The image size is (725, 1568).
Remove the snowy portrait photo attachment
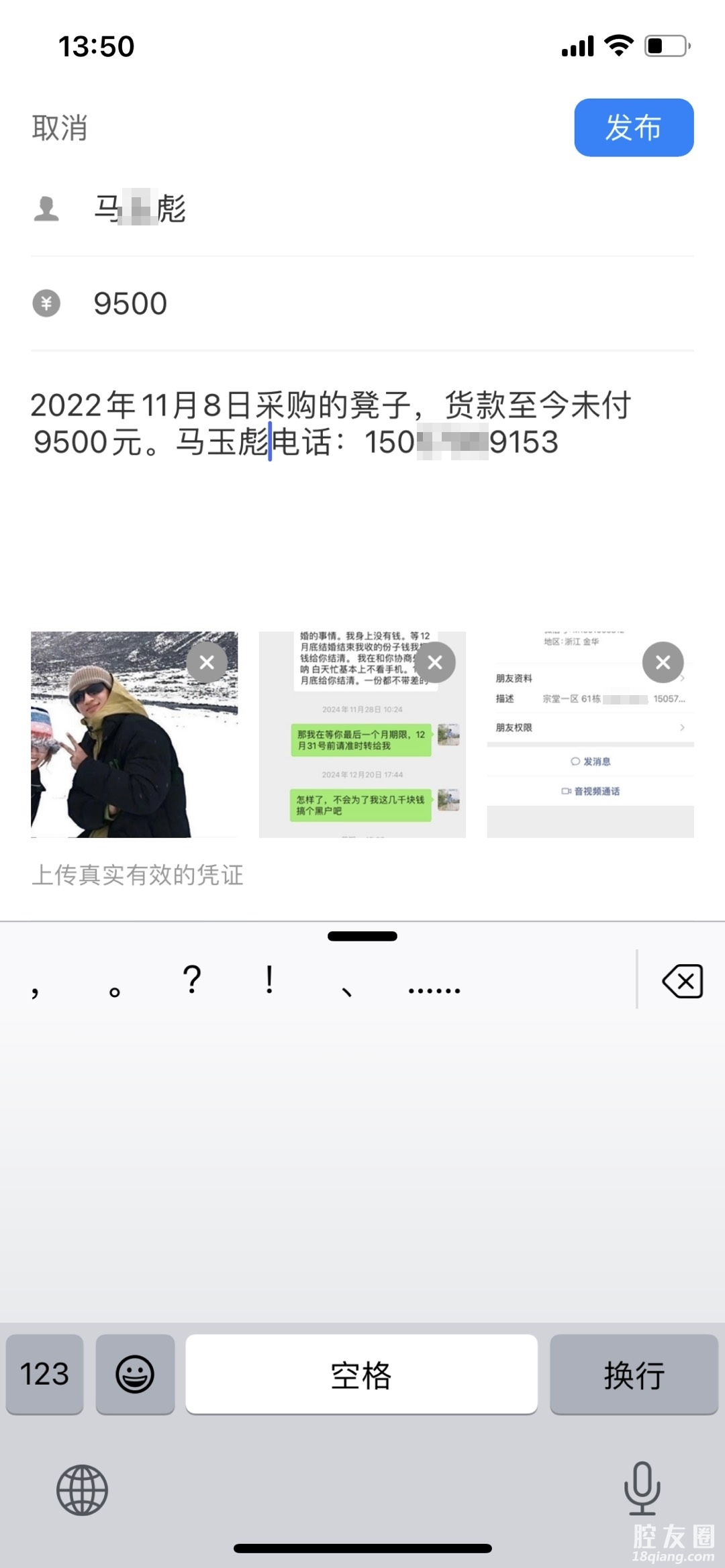[x=207, y=662]
